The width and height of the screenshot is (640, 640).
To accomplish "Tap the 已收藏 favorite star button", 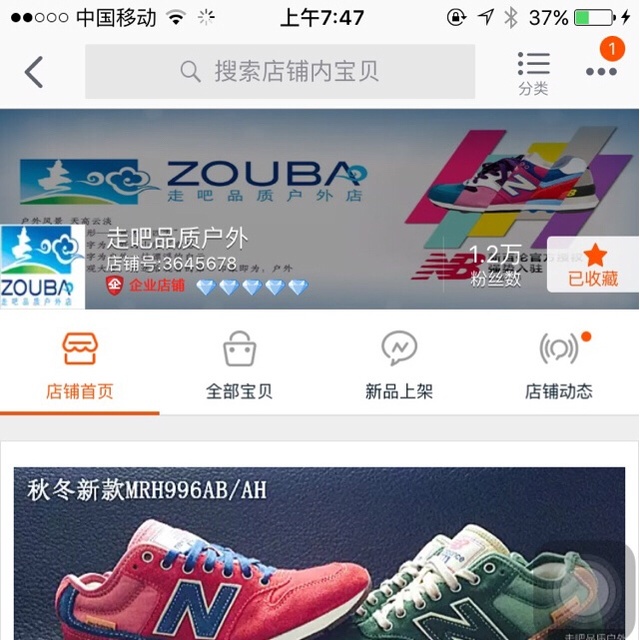I will coord(593,264).
